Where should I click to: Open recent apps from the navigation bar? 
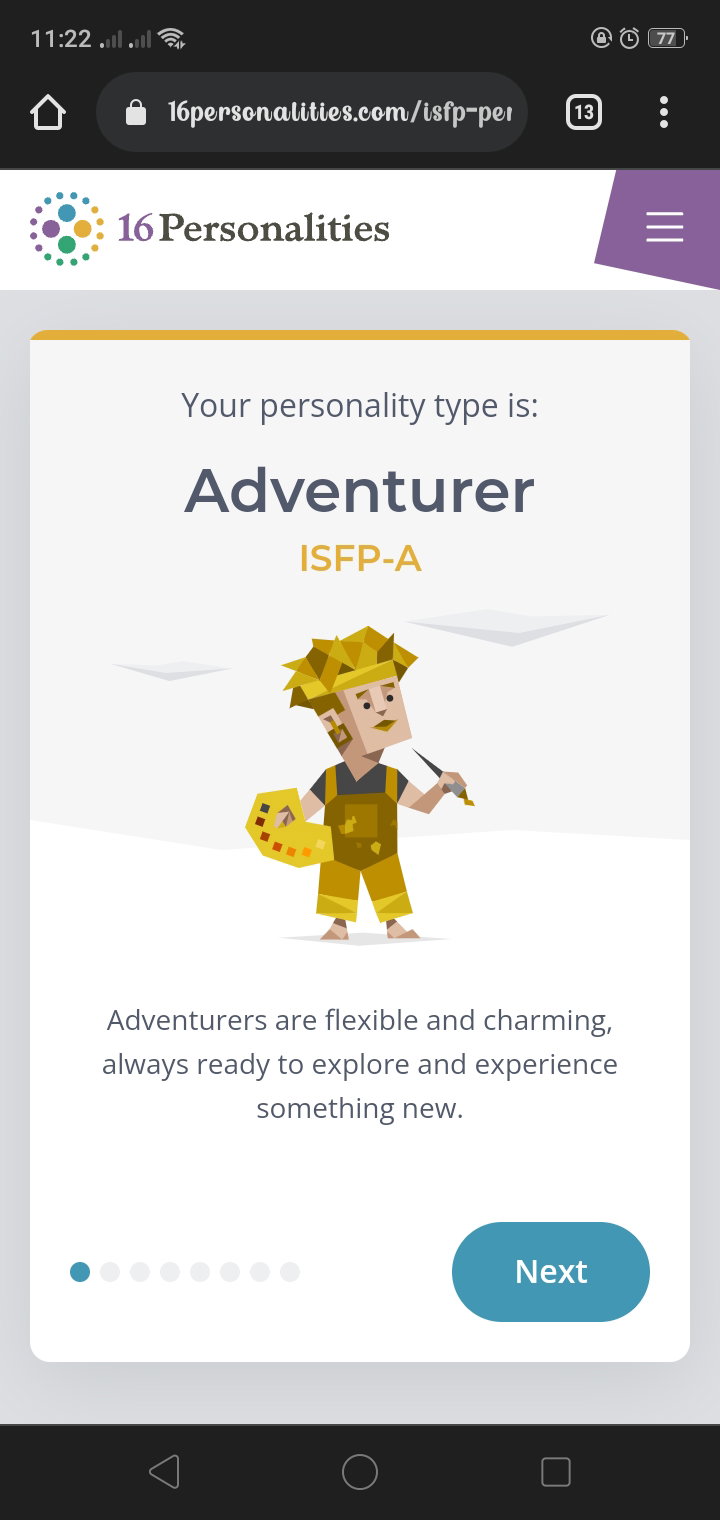coord(555,1471)
